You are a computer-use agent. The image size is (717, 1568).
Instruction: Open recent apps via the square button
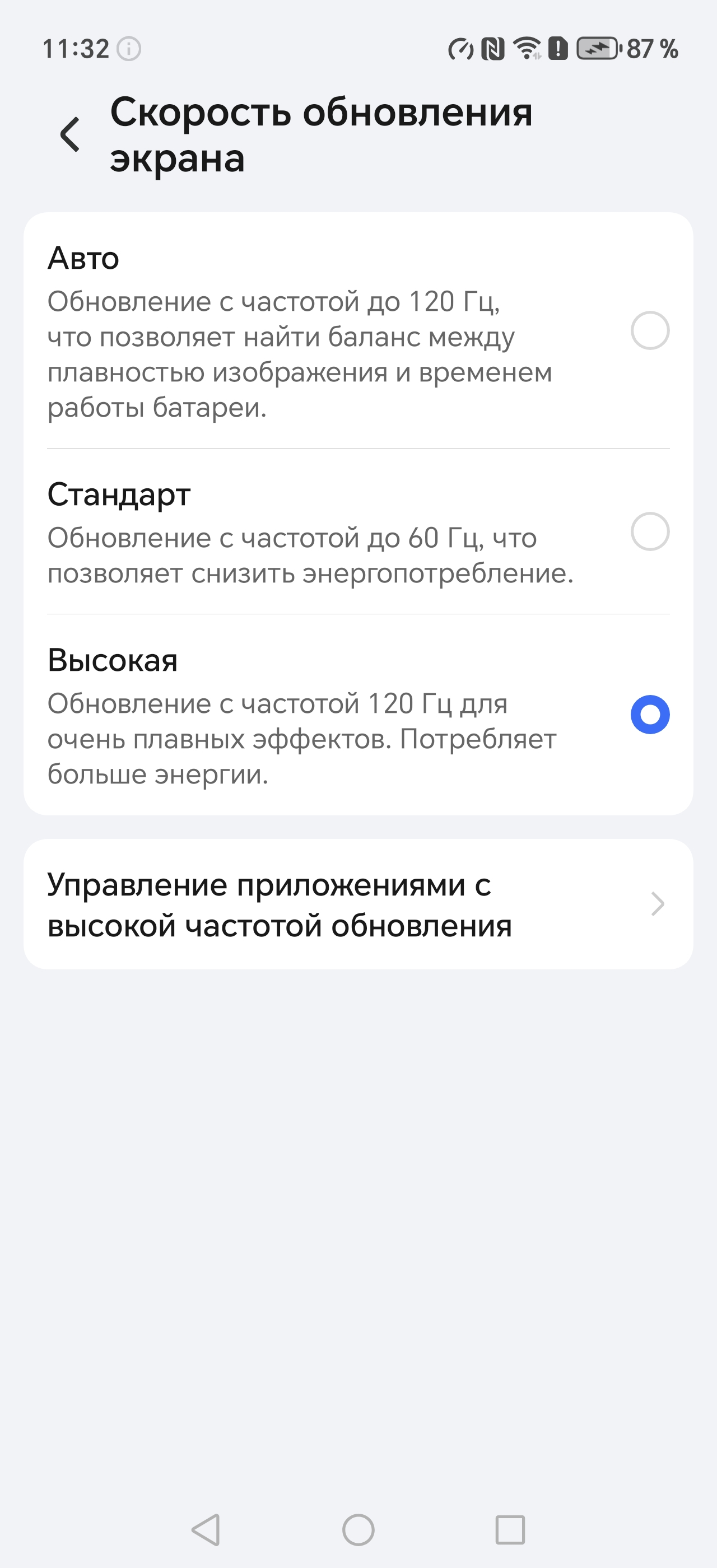pyautogui.click(x=509, y=1530)
